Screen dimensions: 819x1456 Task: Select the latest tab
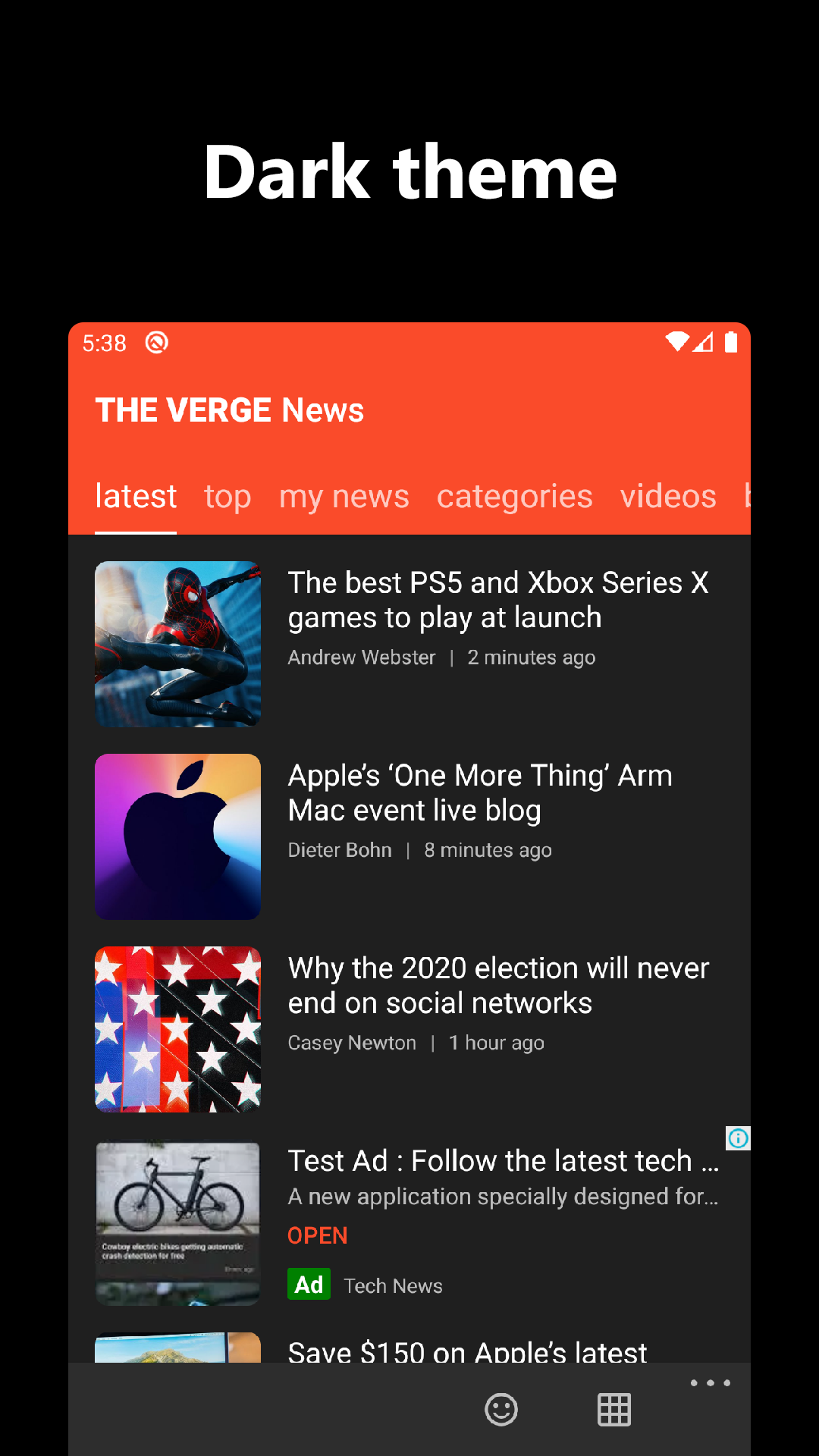click(x=136, y=497)
